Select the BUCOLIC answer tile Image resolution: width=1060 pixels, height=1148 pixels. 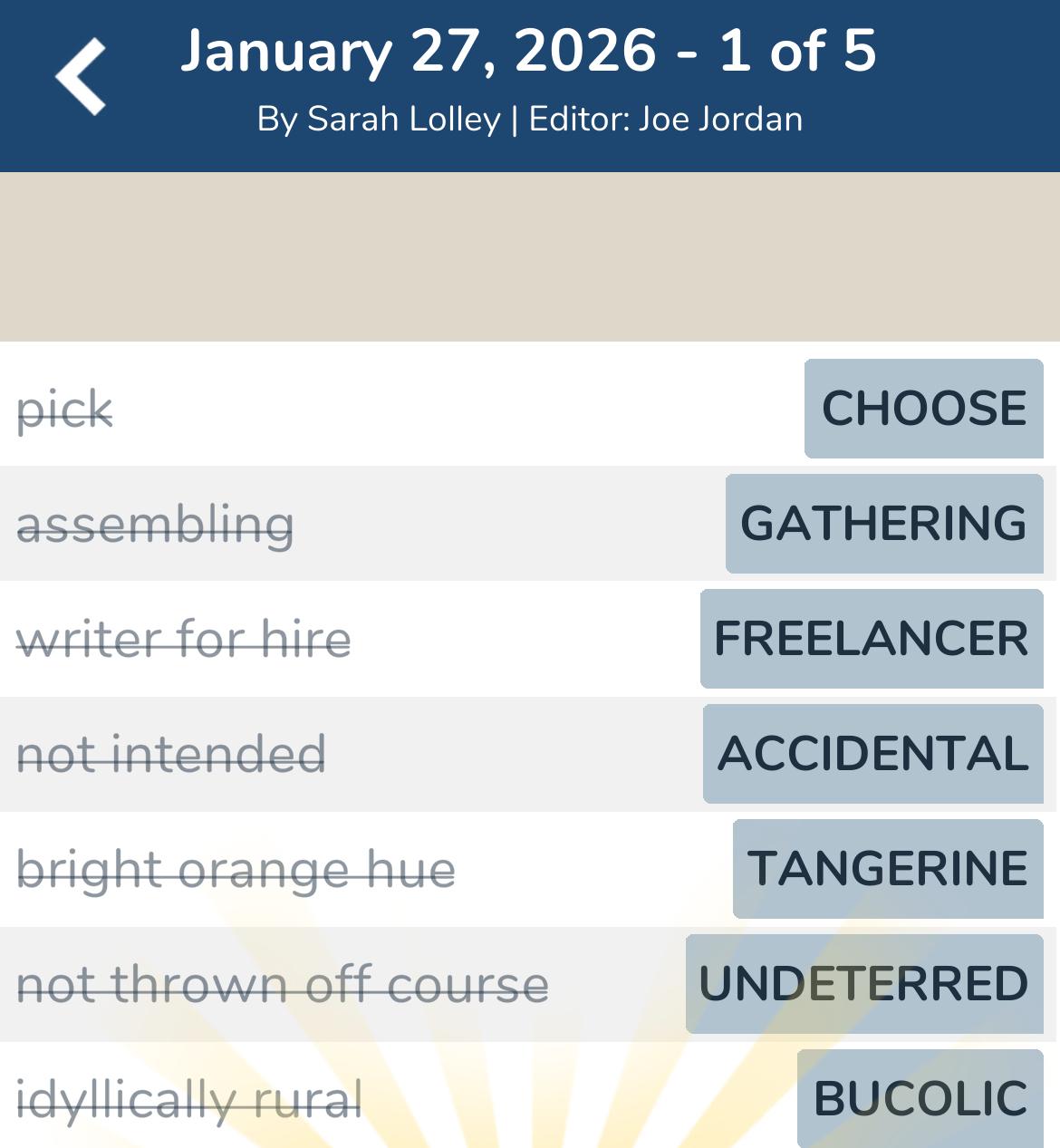tap(918, 1099)
